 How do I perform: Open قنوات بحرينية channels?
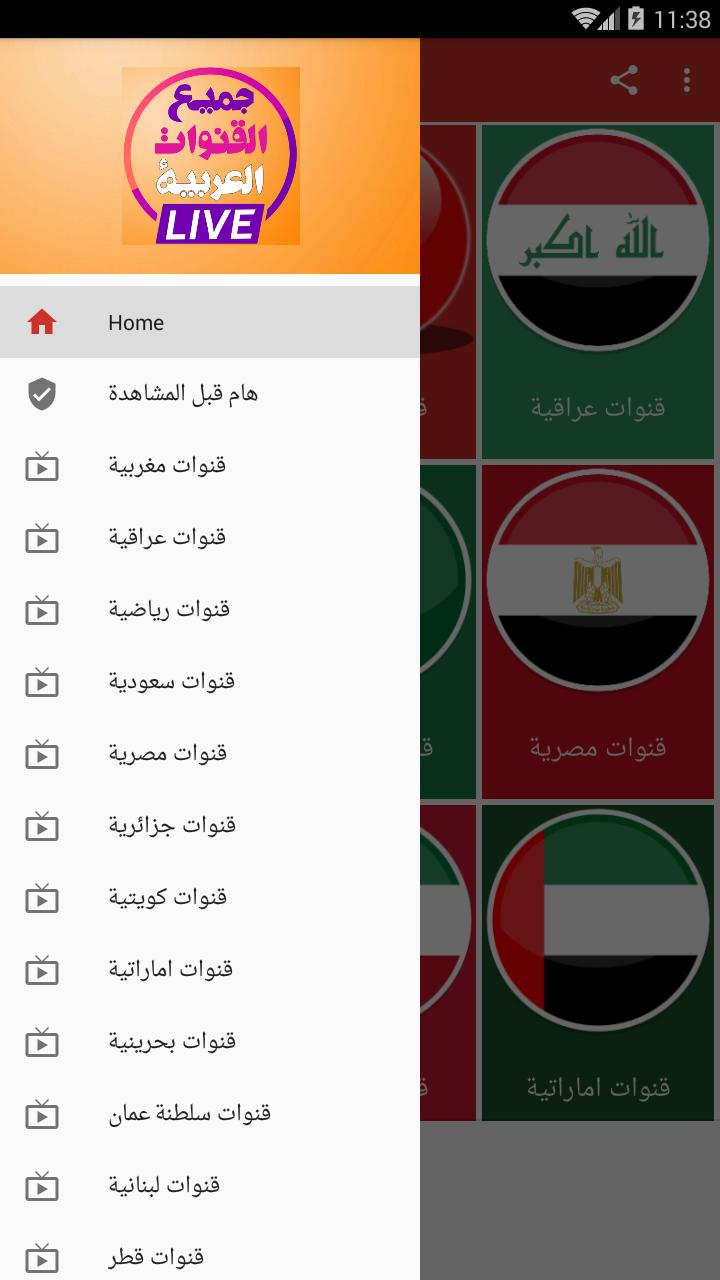point(210,1042)
